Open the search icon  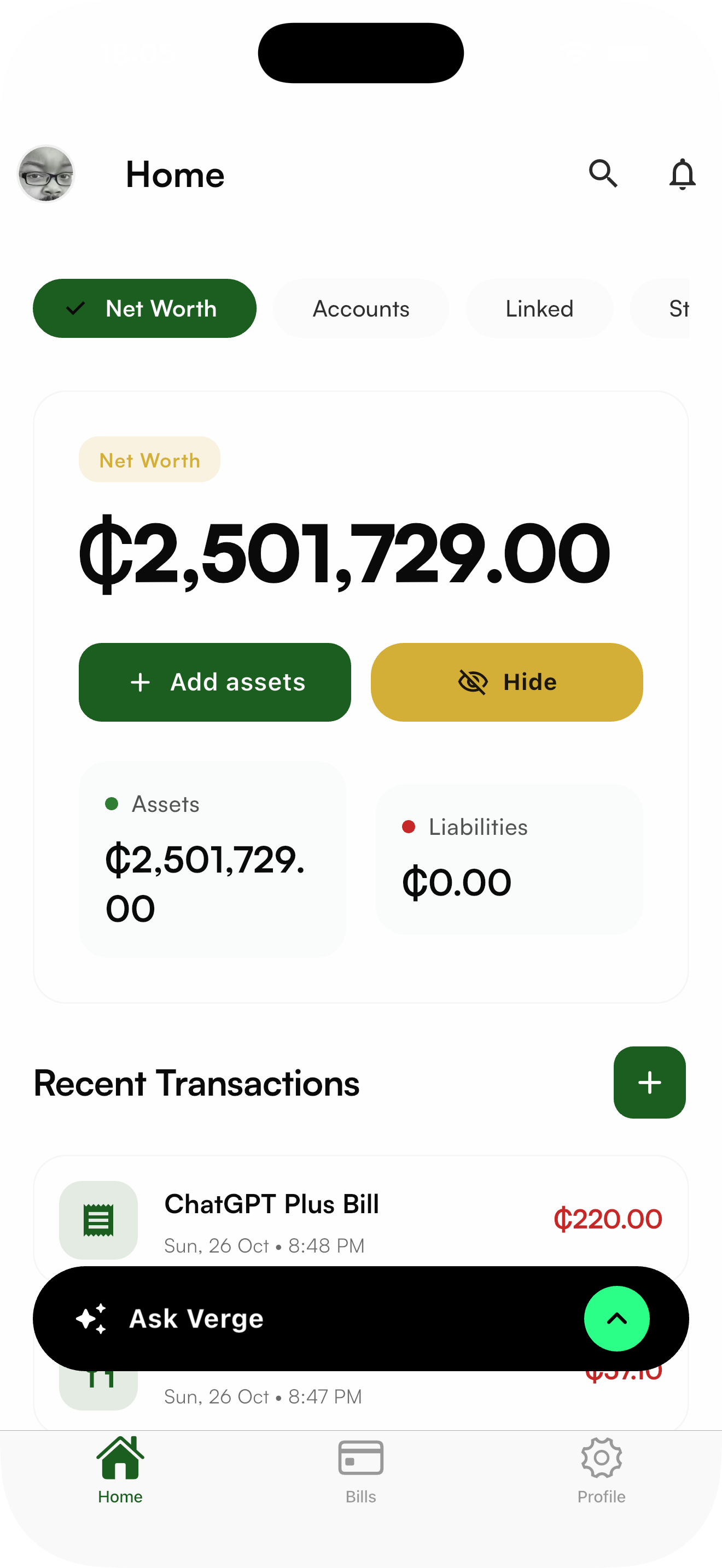click(604, 175)
